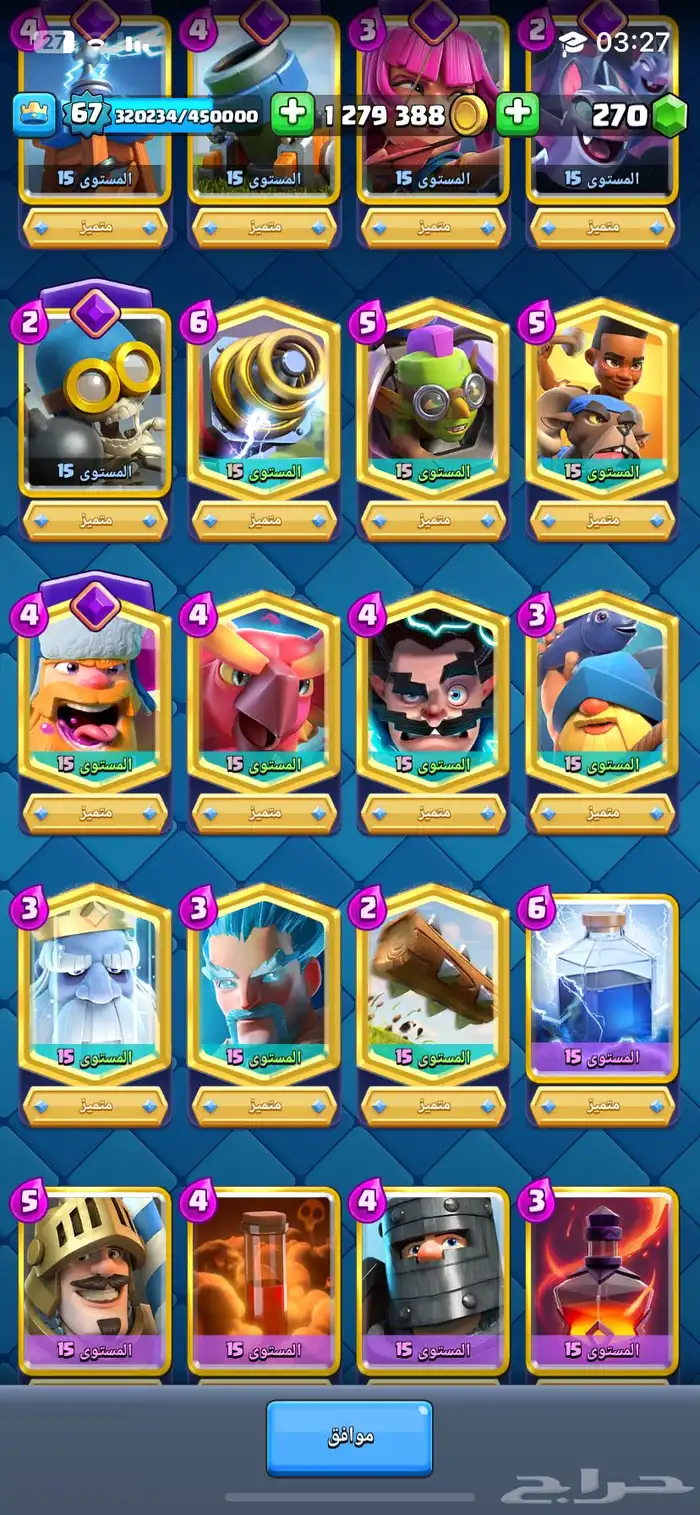Open the king level crown badge
This screenshot has height=1515, width=700.
(x=34, y=115)
